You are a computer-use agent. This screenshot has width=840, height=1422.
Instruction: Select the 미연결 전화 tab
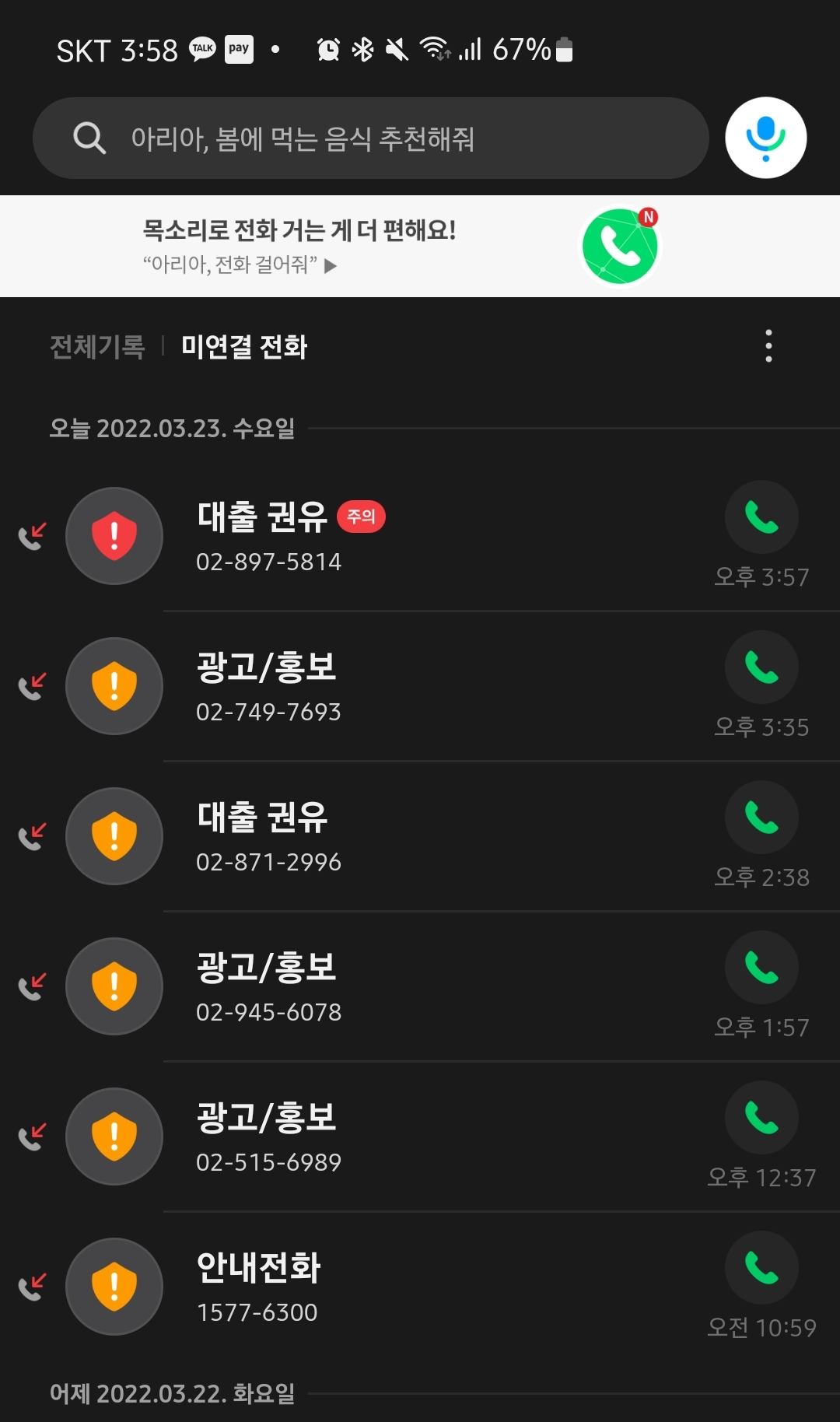click(x=244, y=346)
